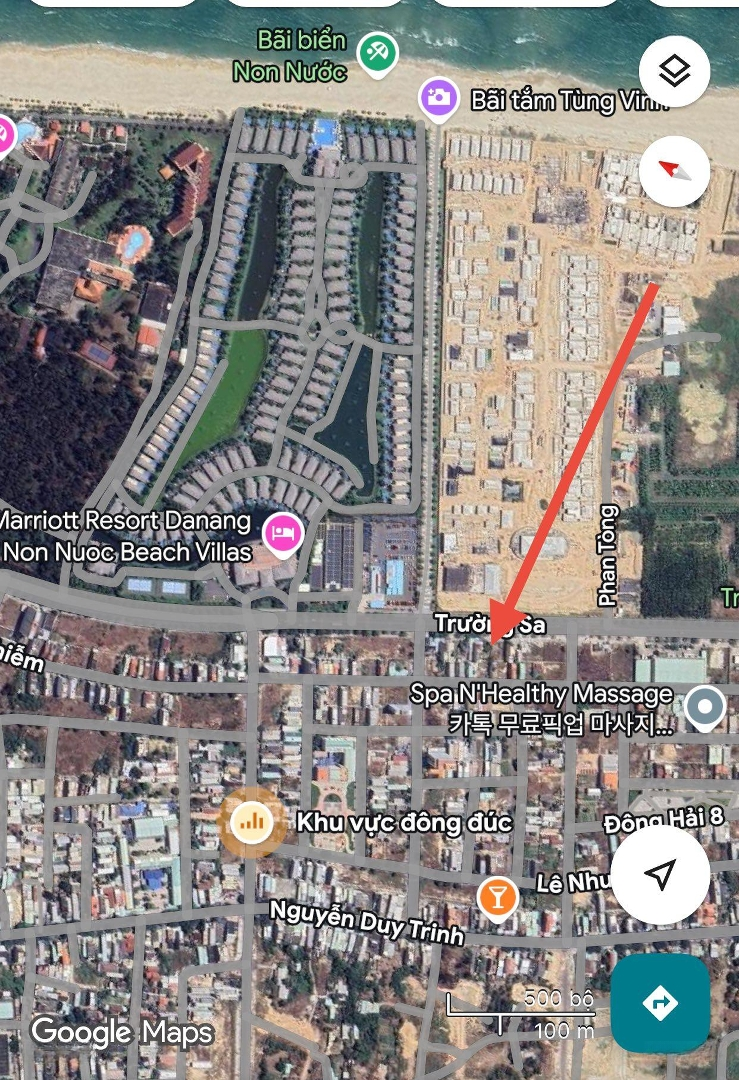Screen dimensions: 739x1080
Task: Tap the orange cocktail bar marker
Action: click(x=496, y=896)
